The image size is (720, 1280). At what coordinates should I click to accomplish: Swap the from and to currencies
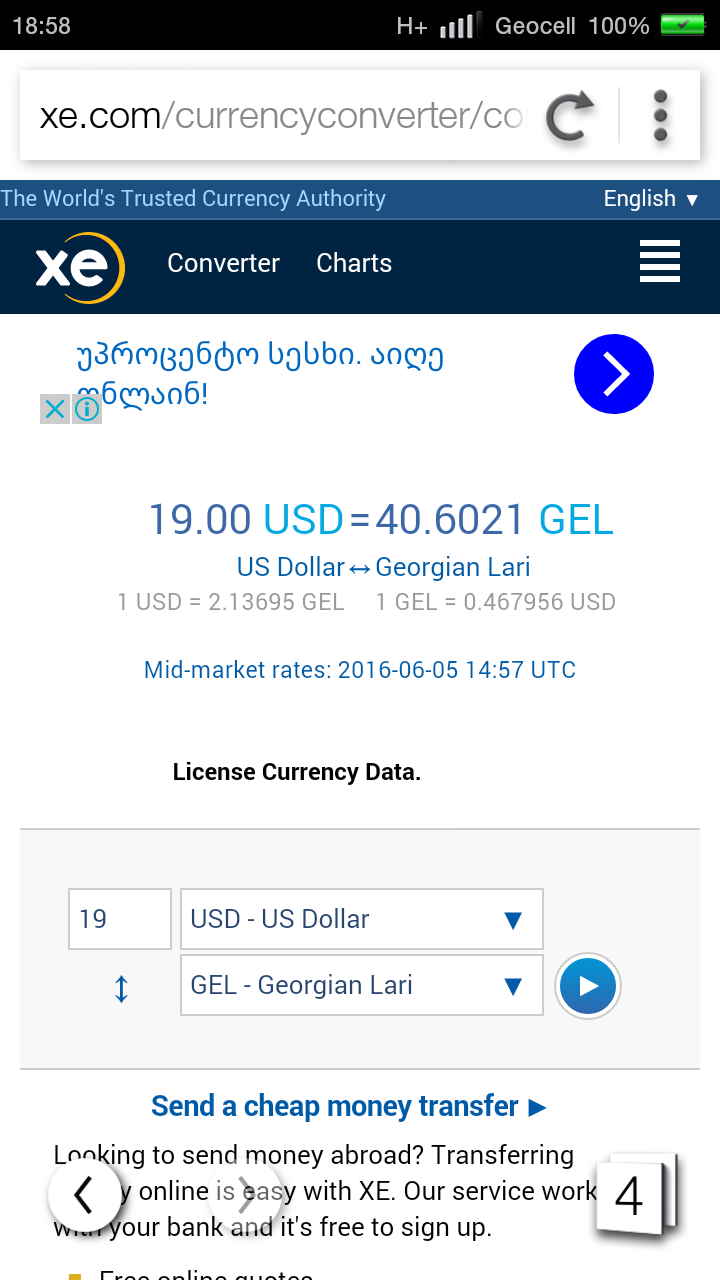[121, 988]
